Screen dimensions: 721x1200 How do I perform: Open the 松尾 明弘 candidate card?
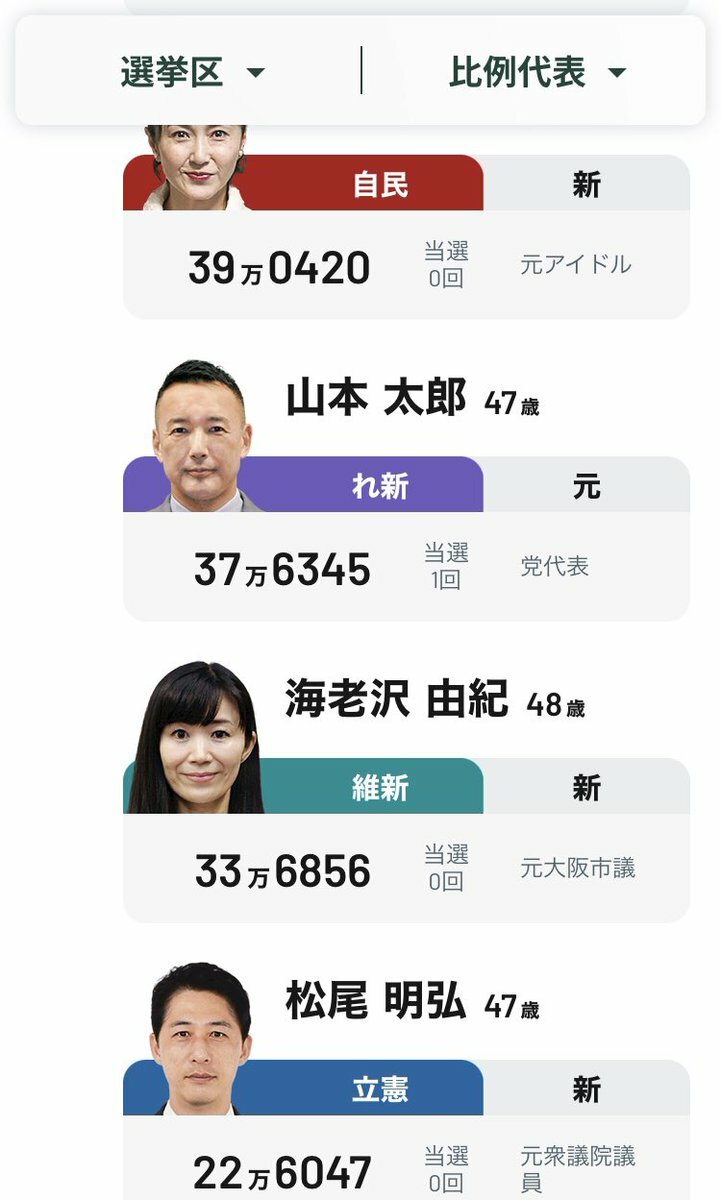[406, 1140]
